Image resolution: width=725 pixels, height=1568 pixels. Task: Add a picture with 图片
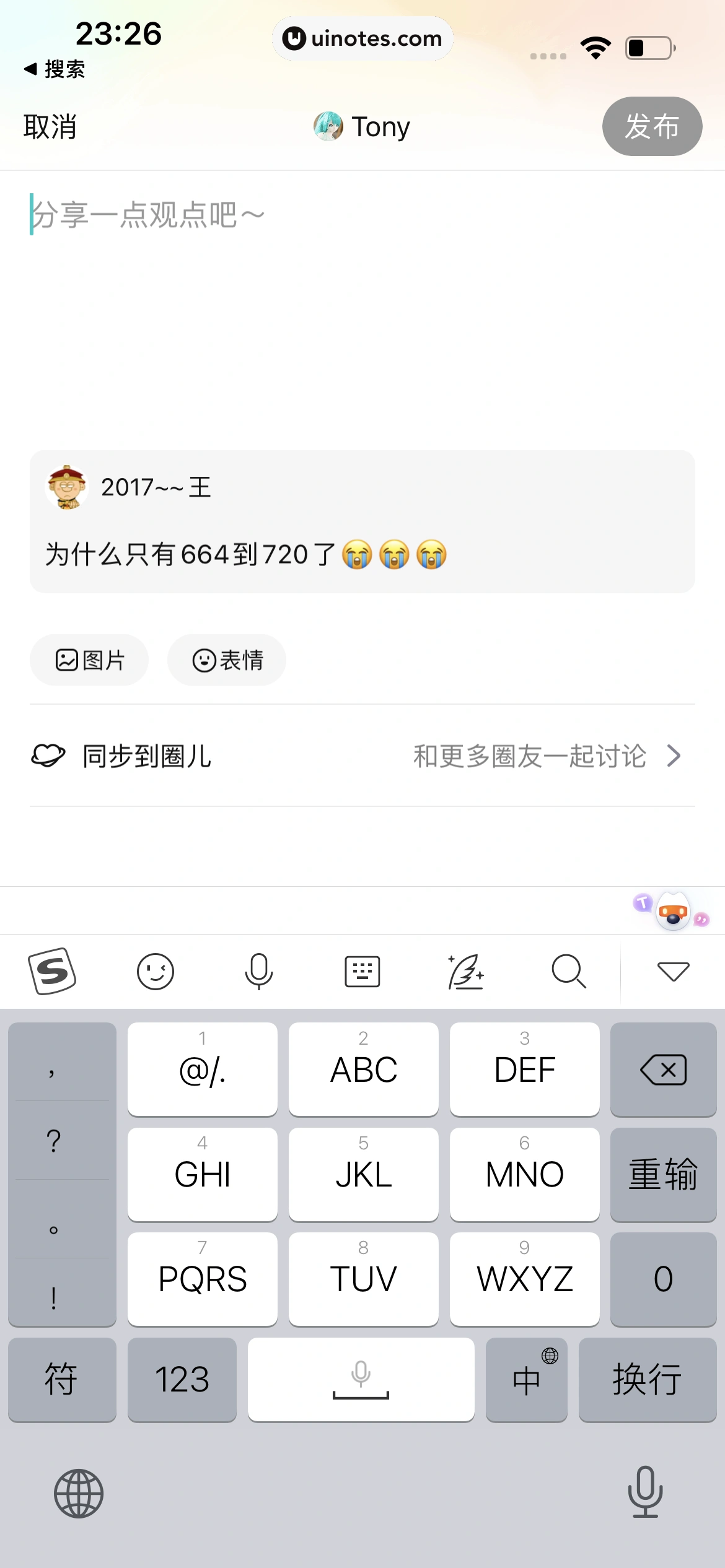[89, 660]
